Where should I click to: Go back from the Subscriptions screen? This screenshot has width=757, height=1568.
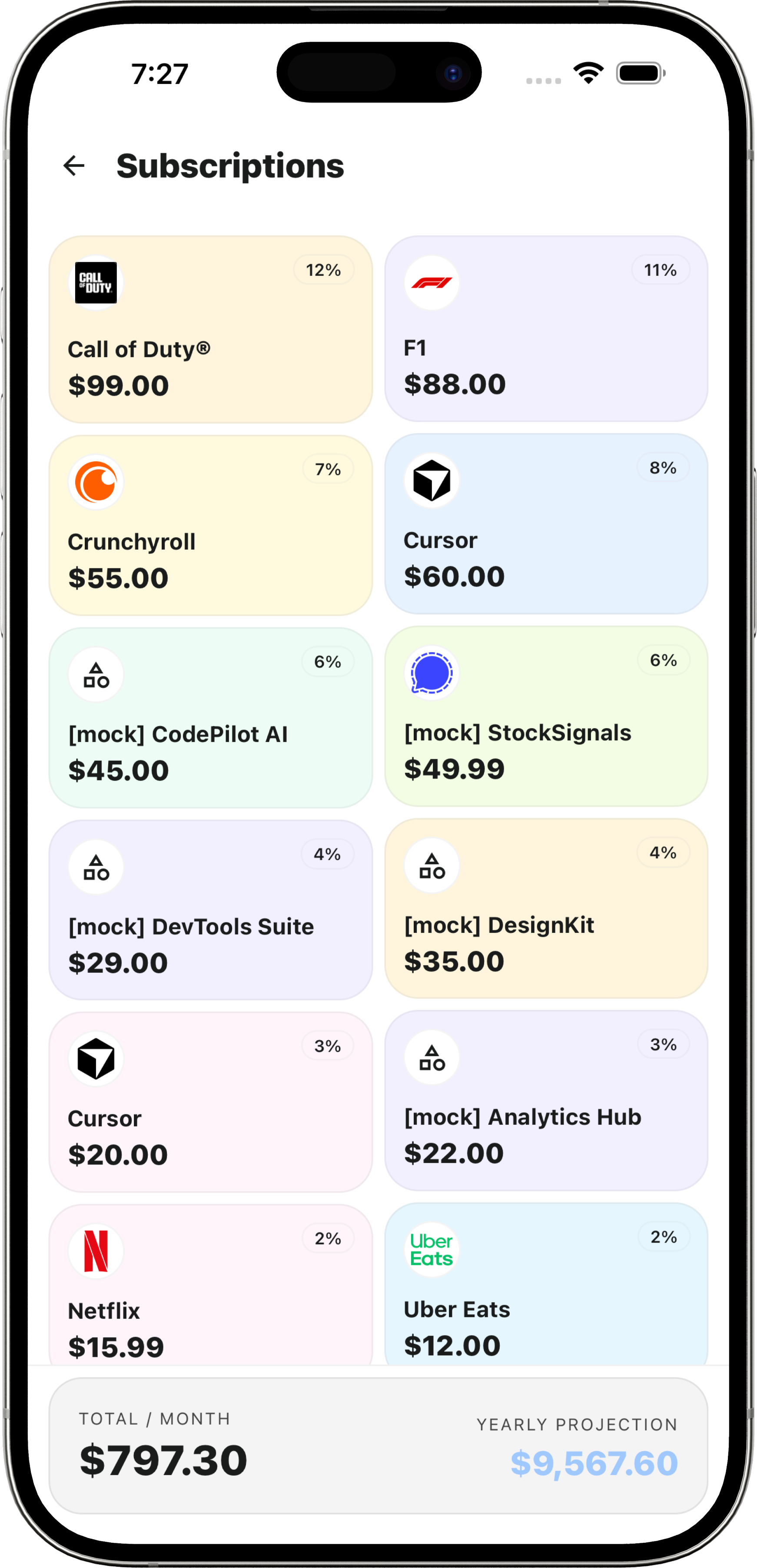[74, 166]
